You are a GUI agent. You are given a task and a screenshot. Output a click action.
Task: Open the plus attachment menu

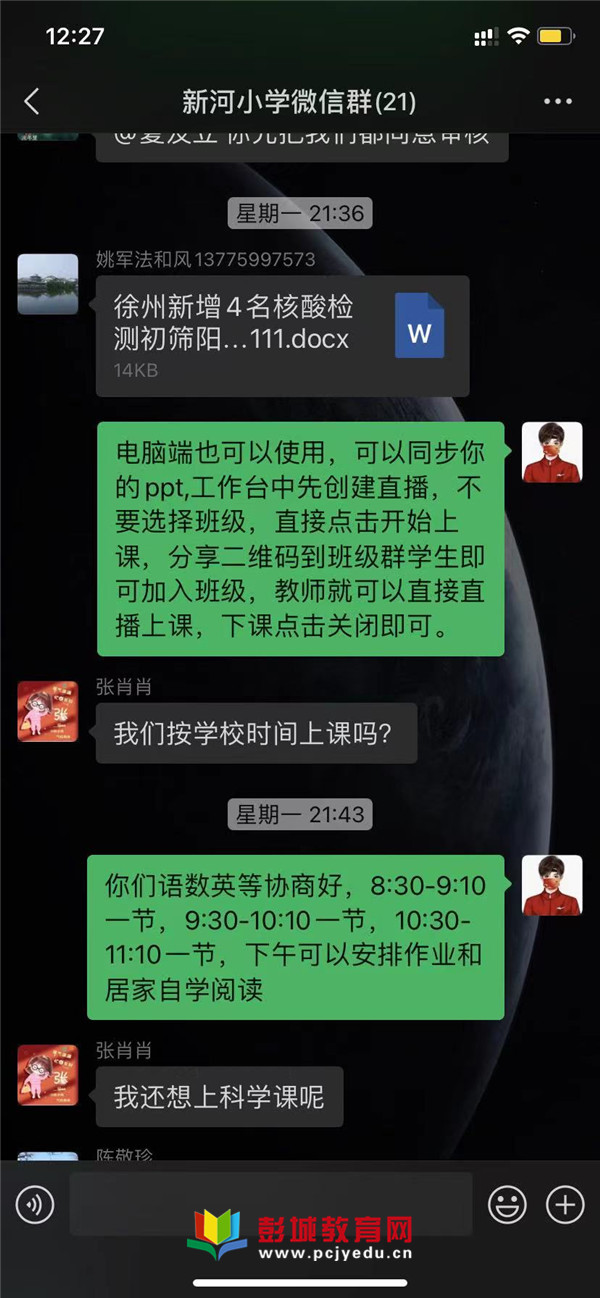pos(565,1205)
